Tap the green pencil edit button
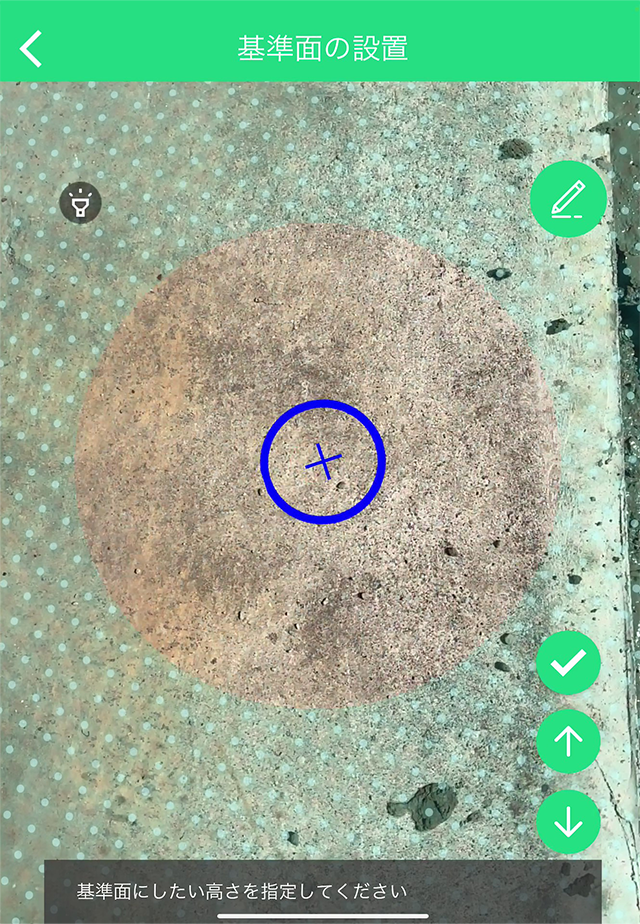Screen dimensions: 640x924 568,199
